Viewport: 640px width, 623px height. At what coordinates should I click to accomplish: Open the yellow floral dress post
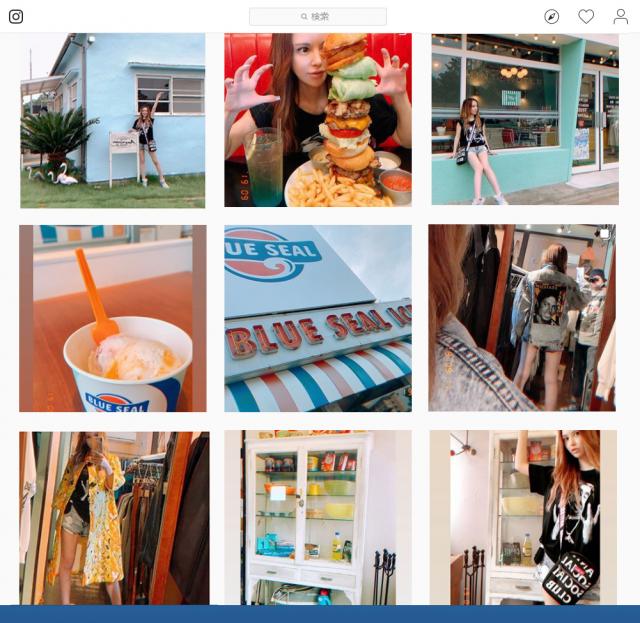[113, 518]
